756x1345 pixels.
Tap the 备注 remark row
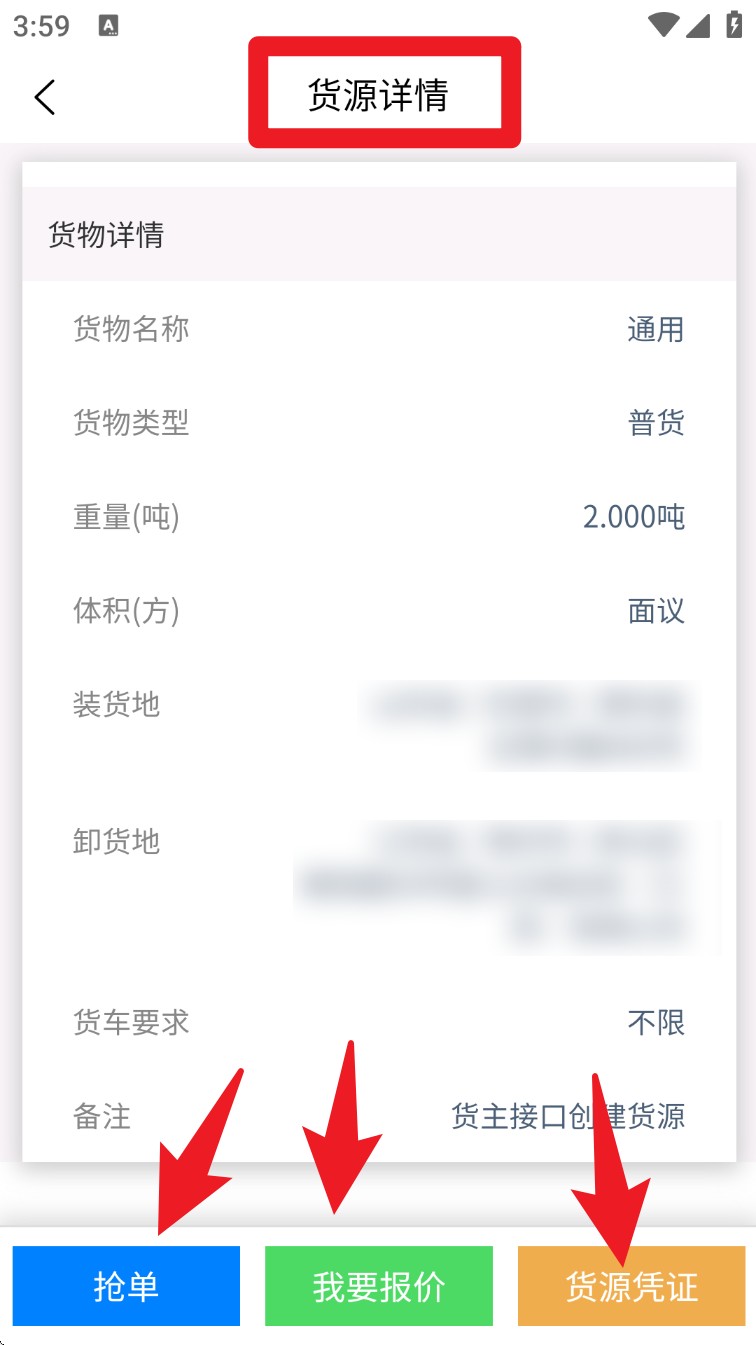click(101, 1118)
